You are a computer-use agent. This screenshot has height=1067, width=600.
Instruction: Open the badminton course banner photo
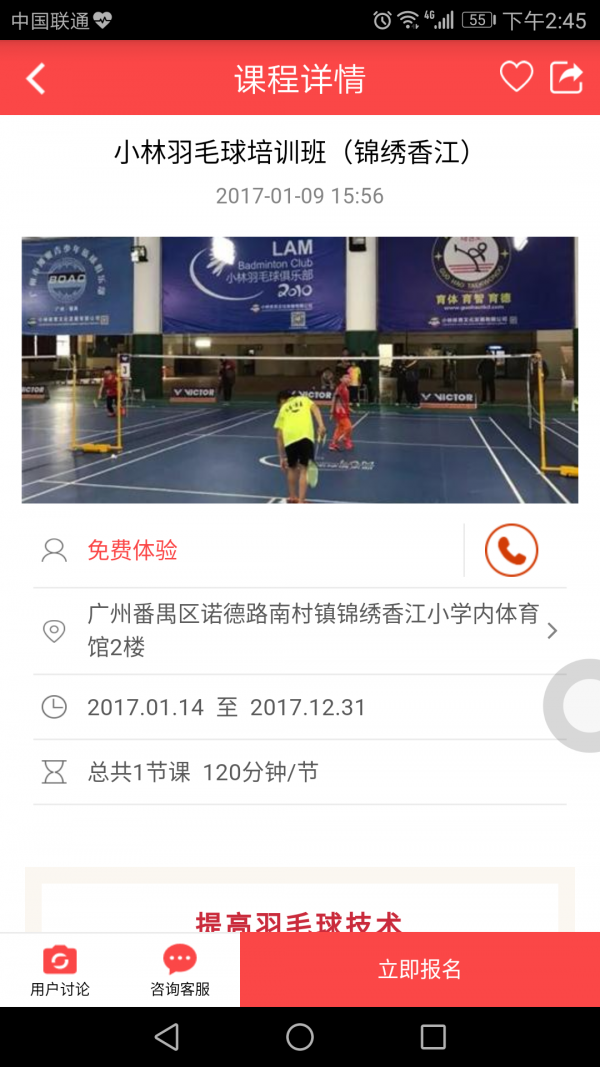(x=300, y=370)
